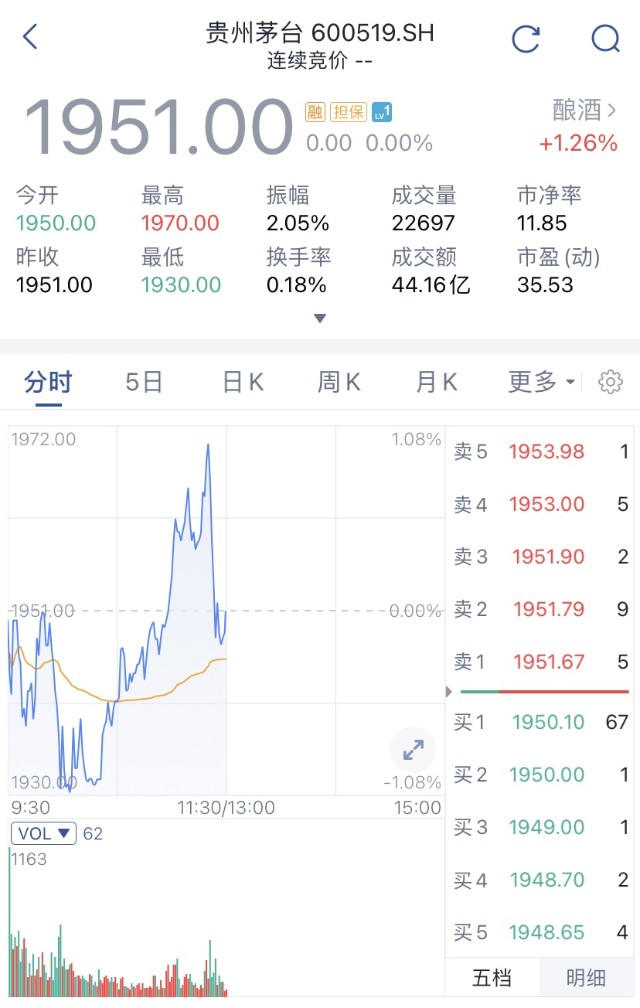Go back using the top-left arrow
The height and width of the screenshot is (1008, 640).
coord(30,38)
